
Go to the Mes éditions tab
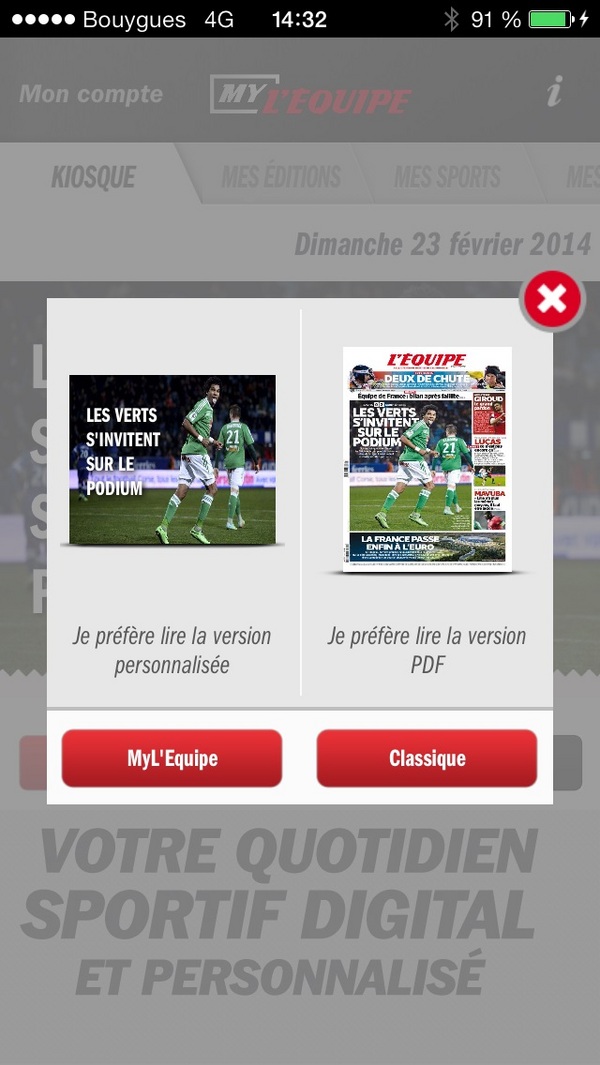(x=281, y=178)
